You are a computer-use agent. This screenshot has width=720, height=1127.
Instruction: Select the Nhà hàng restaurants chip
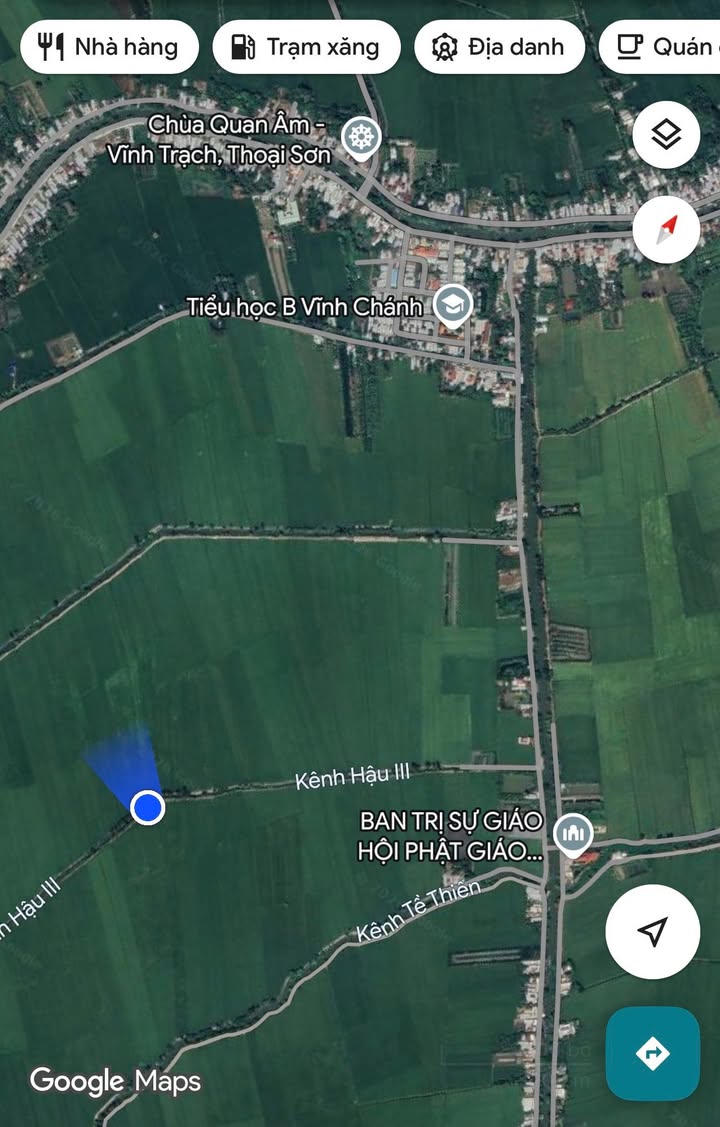(108, 46)
